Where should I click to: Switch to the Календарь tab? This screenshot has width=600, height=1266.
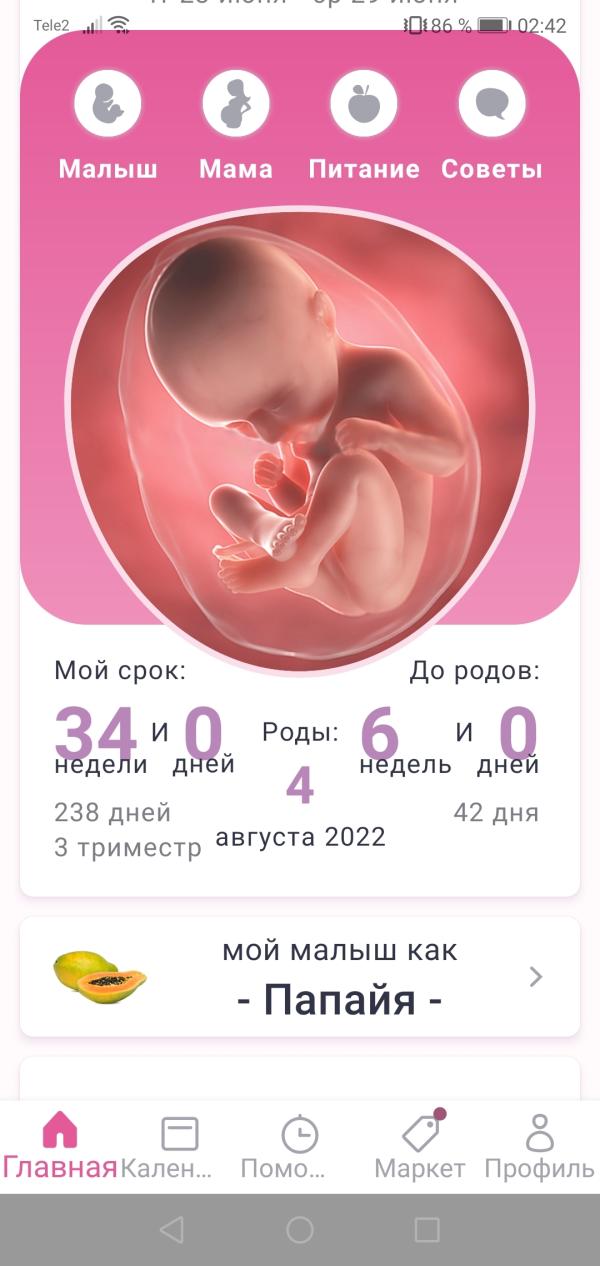[x=179, y=1146]
